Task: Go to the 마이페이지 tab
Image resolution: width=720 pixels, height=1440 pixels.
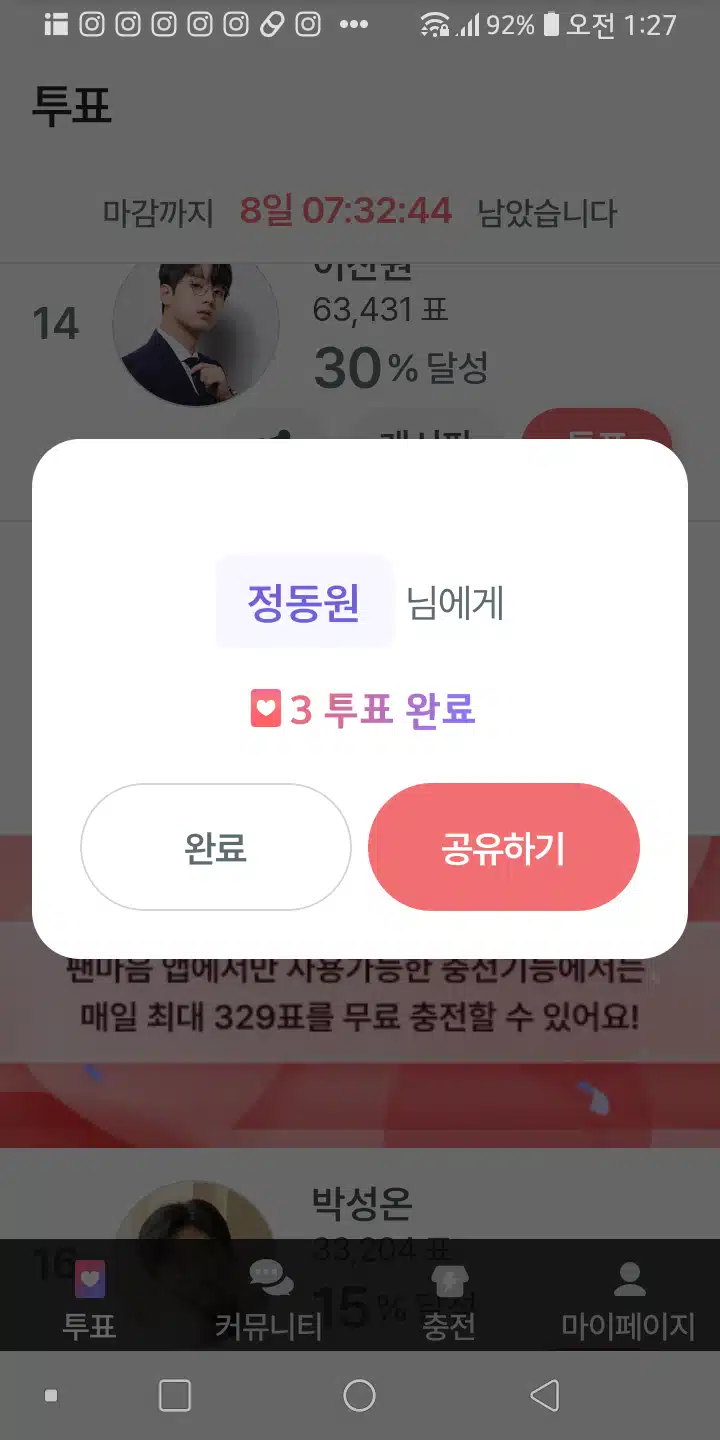Action: pyautogui.click(x=629, y=1299)
